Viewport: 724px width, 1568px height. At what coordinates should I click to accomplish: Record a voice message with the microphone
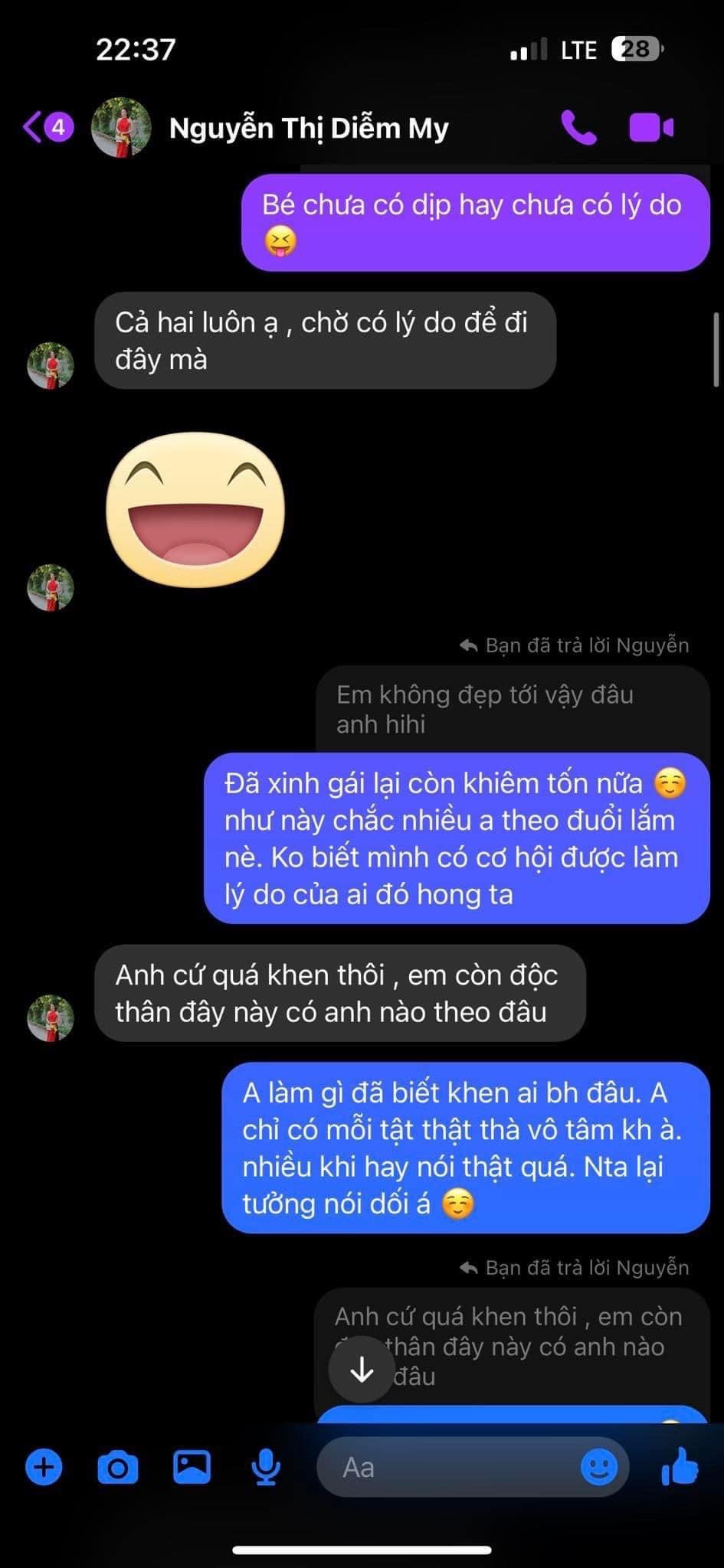coord(265,1468)
